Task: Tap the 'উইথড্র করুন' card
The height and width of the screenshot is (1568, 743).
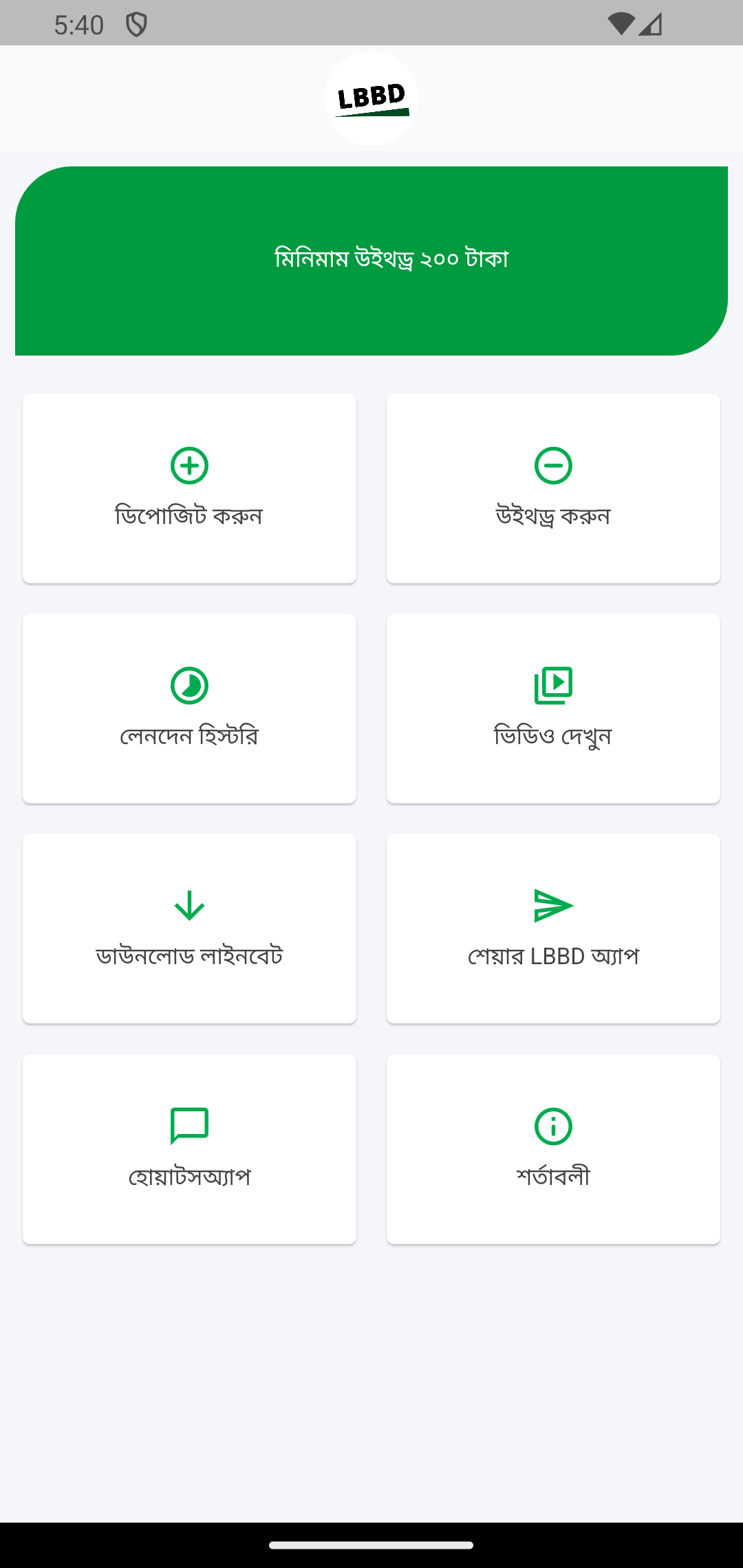Action: pos(553,488)
